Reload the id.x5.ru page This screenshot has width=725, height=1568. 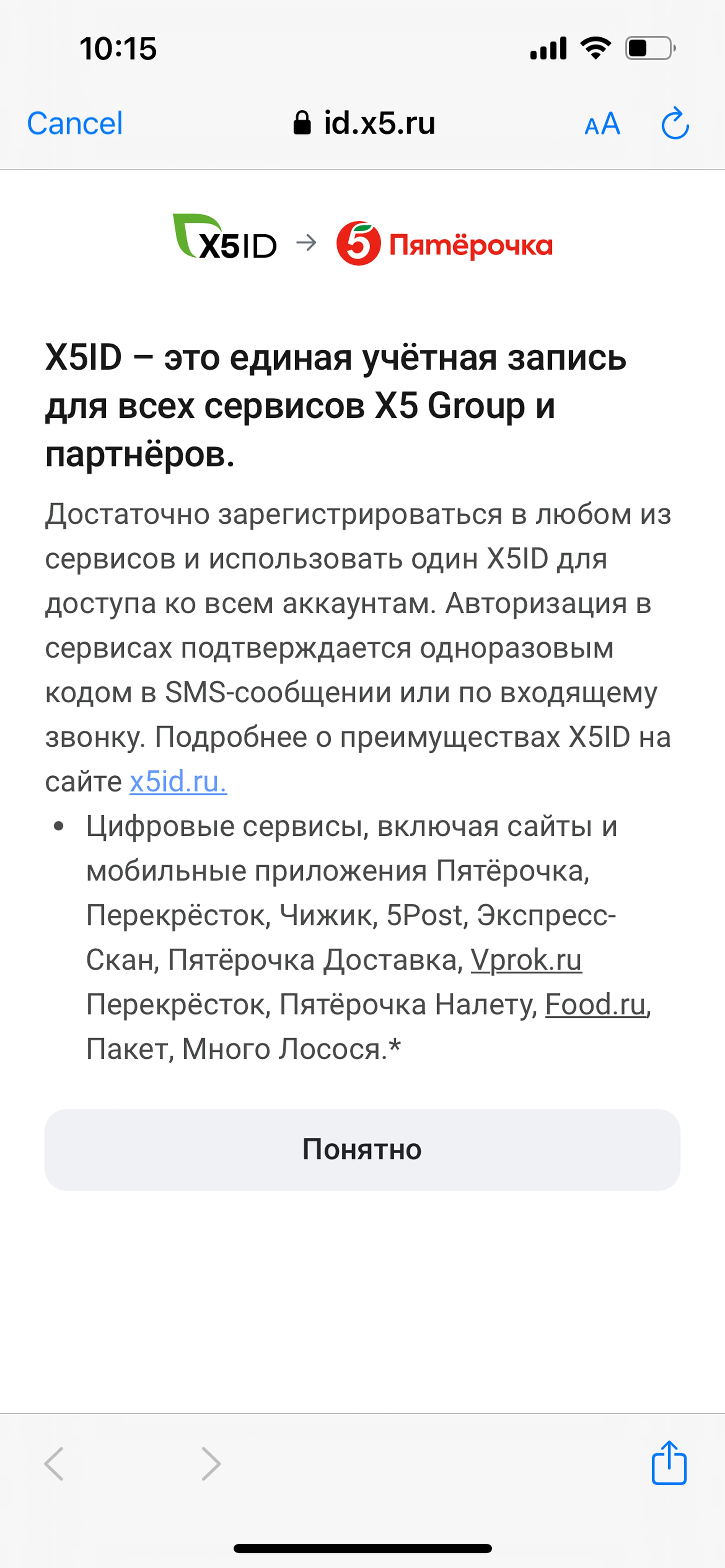(x=675, y=124)
